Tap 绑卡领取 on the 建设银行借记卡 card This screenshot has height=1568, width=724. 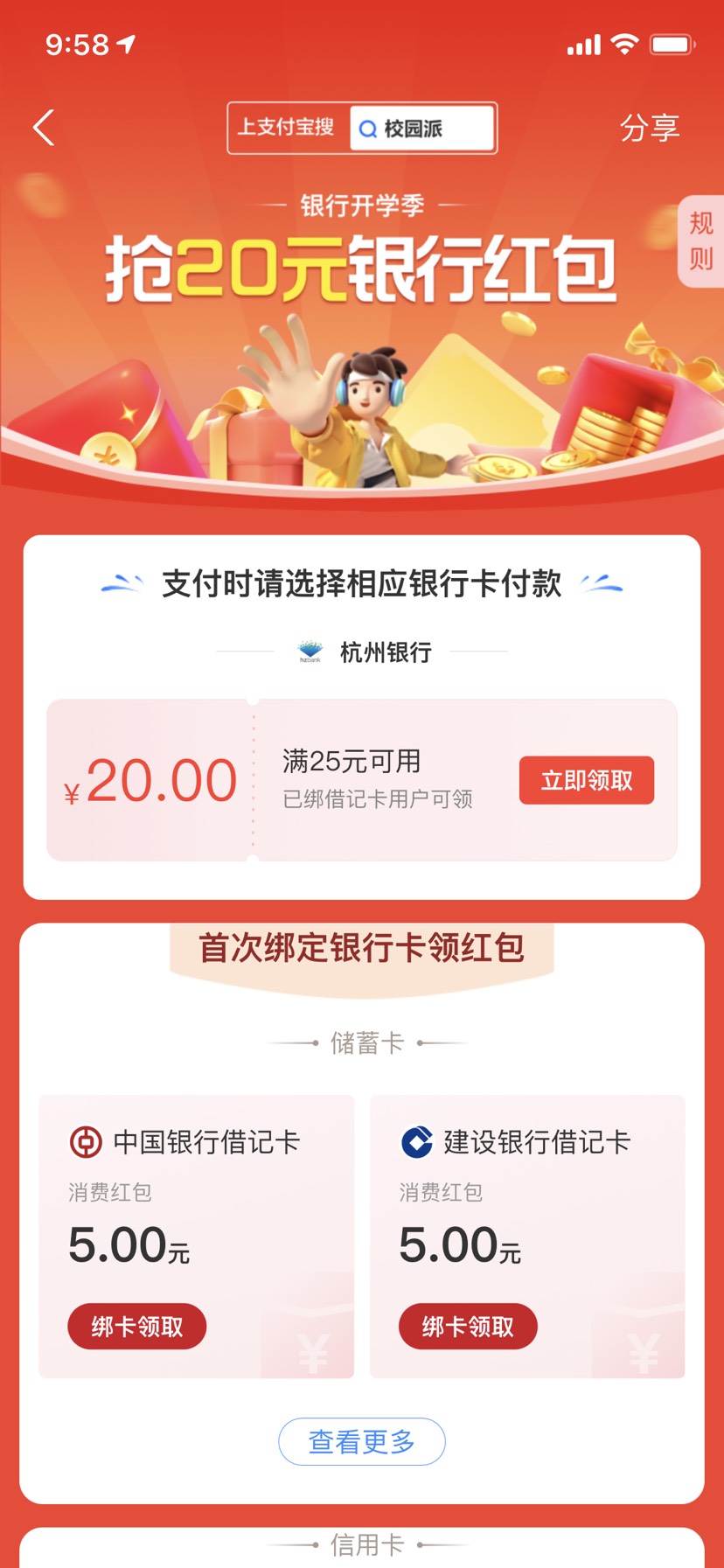[x=468, y=1327]
